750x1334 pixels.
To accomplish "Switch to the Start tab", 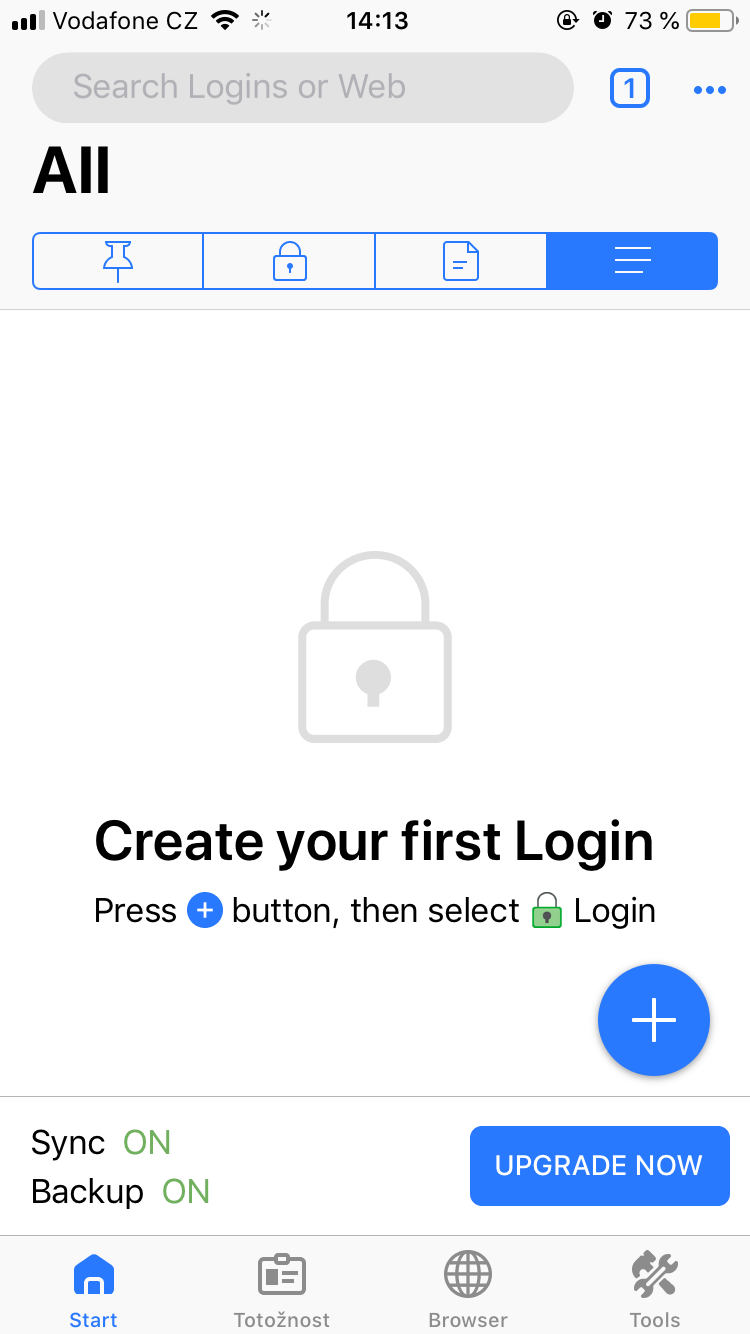I will pyautogui.click(x=94, y=1290).
